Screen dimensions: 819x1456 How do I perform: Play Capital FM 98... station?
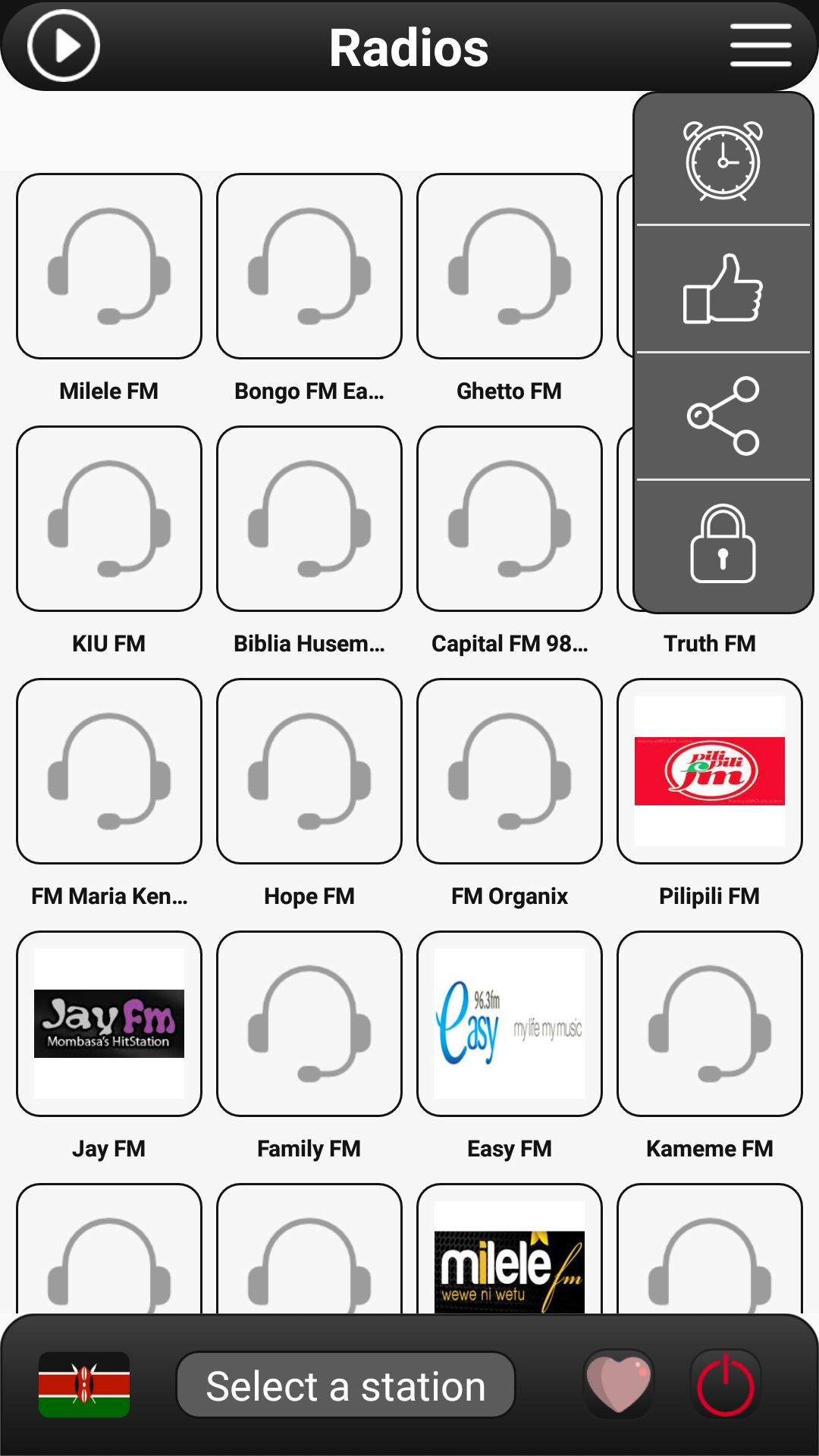pyautogui.click(x=510, y=519)
